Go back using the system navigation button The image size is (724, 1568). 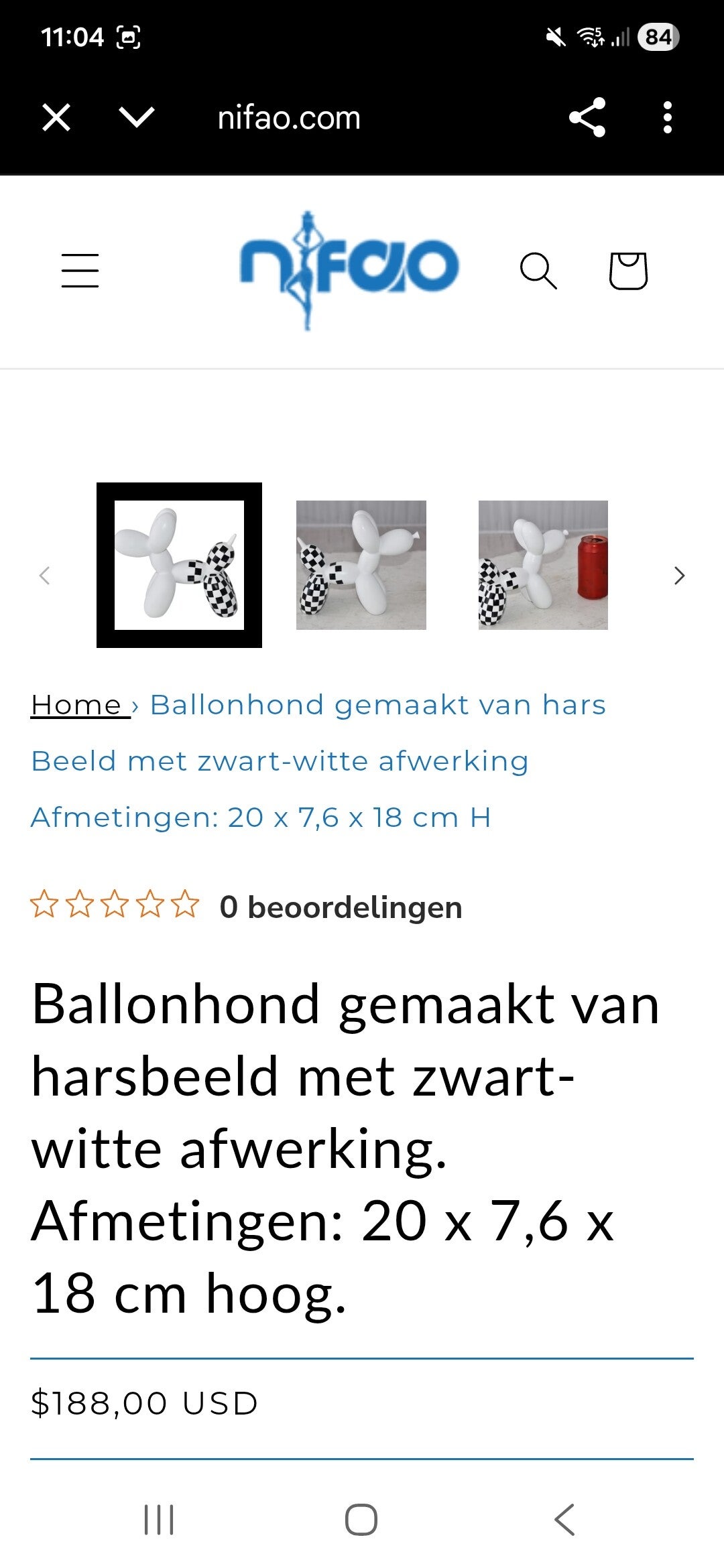[564, 1519]
